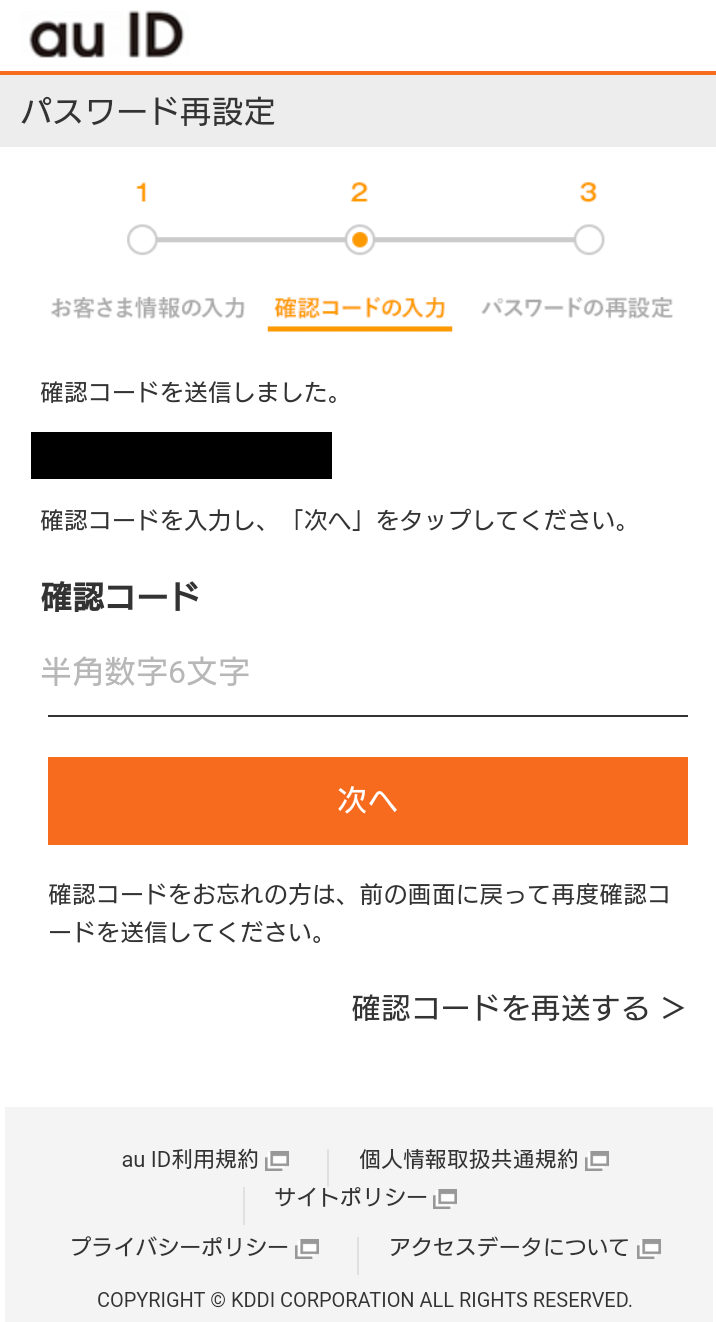Open サイトポリシー link
Viewport: 716px width, 1322px height.
(x=364, y=1197)
